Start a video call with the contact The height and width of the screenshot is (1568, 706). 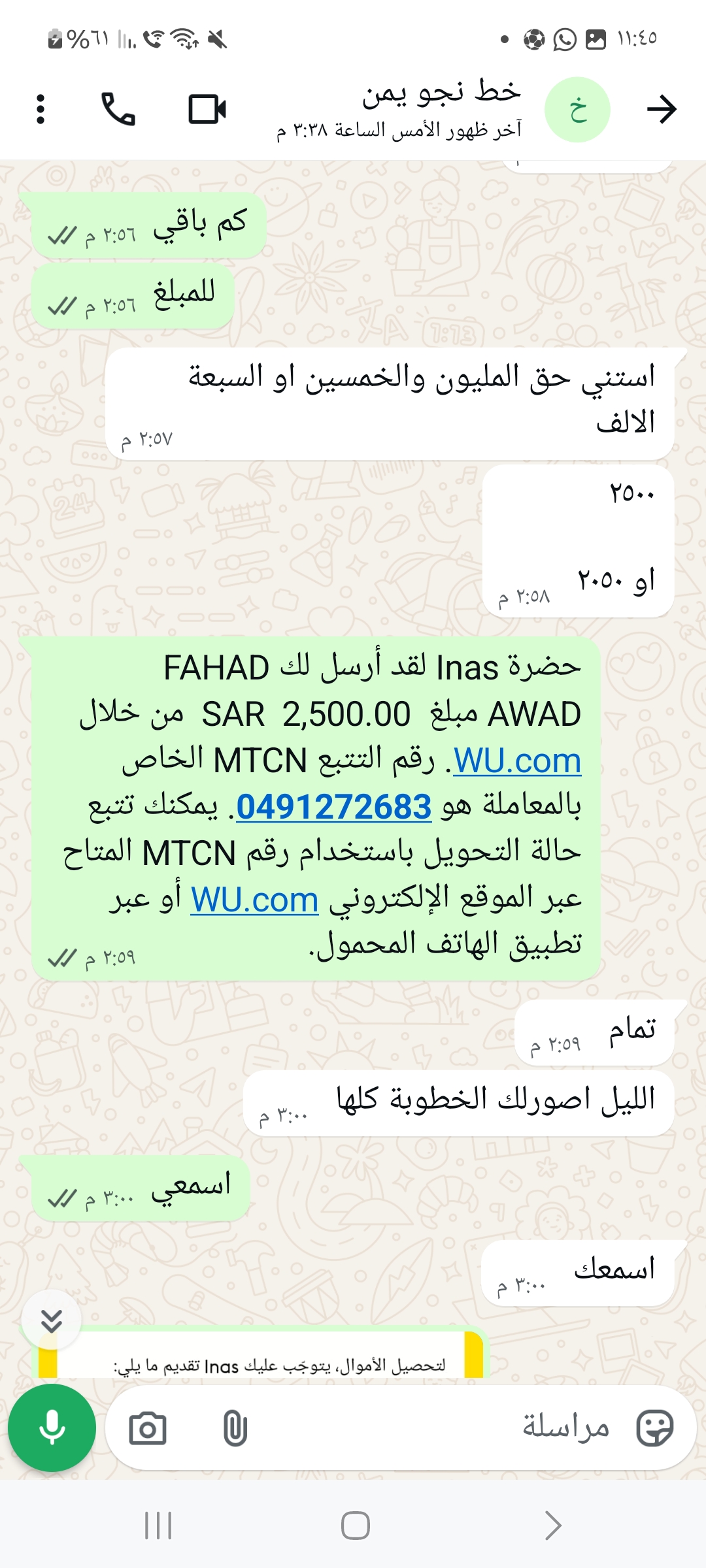pos(207,109)
